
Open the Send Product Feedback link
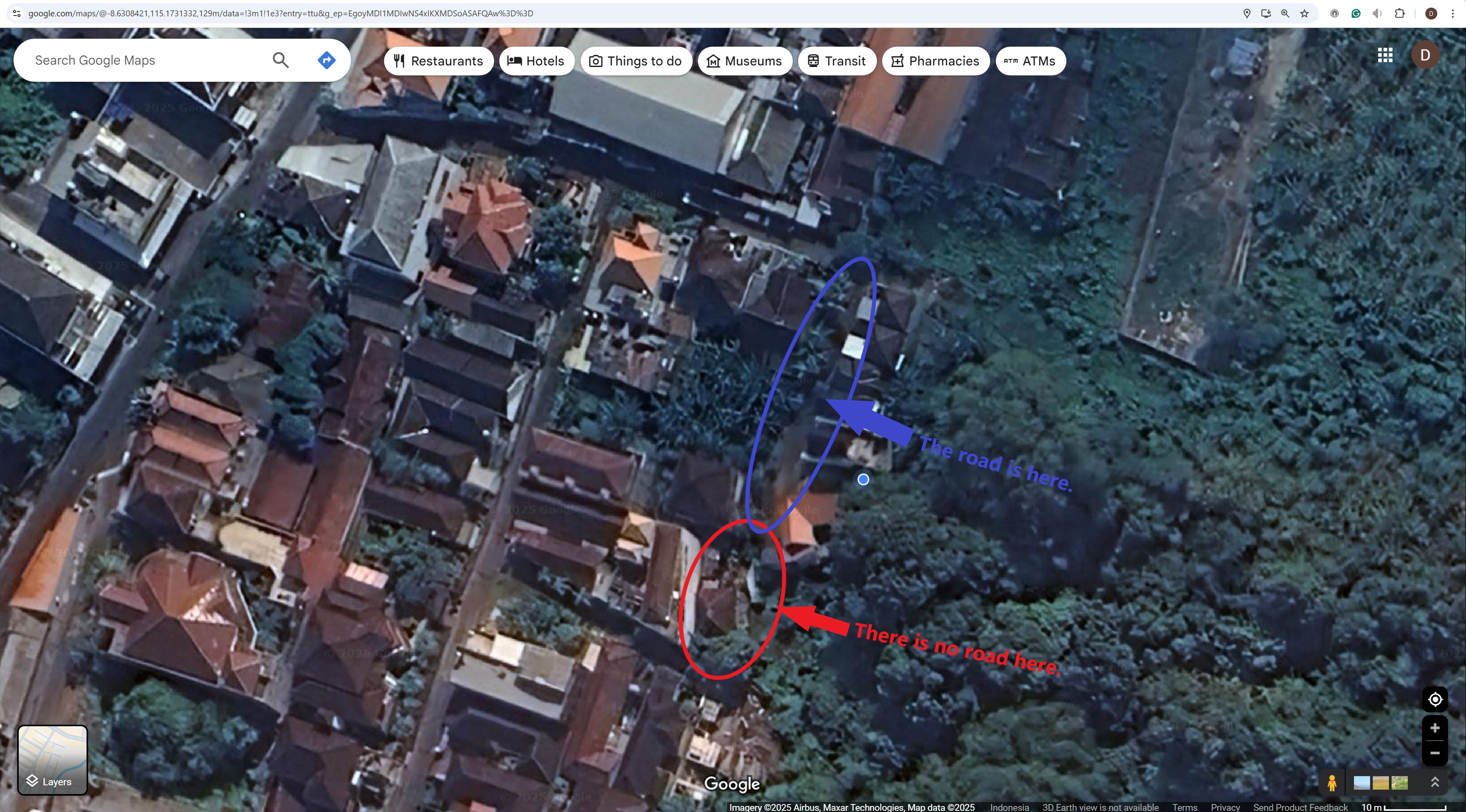click(1300, 807)
